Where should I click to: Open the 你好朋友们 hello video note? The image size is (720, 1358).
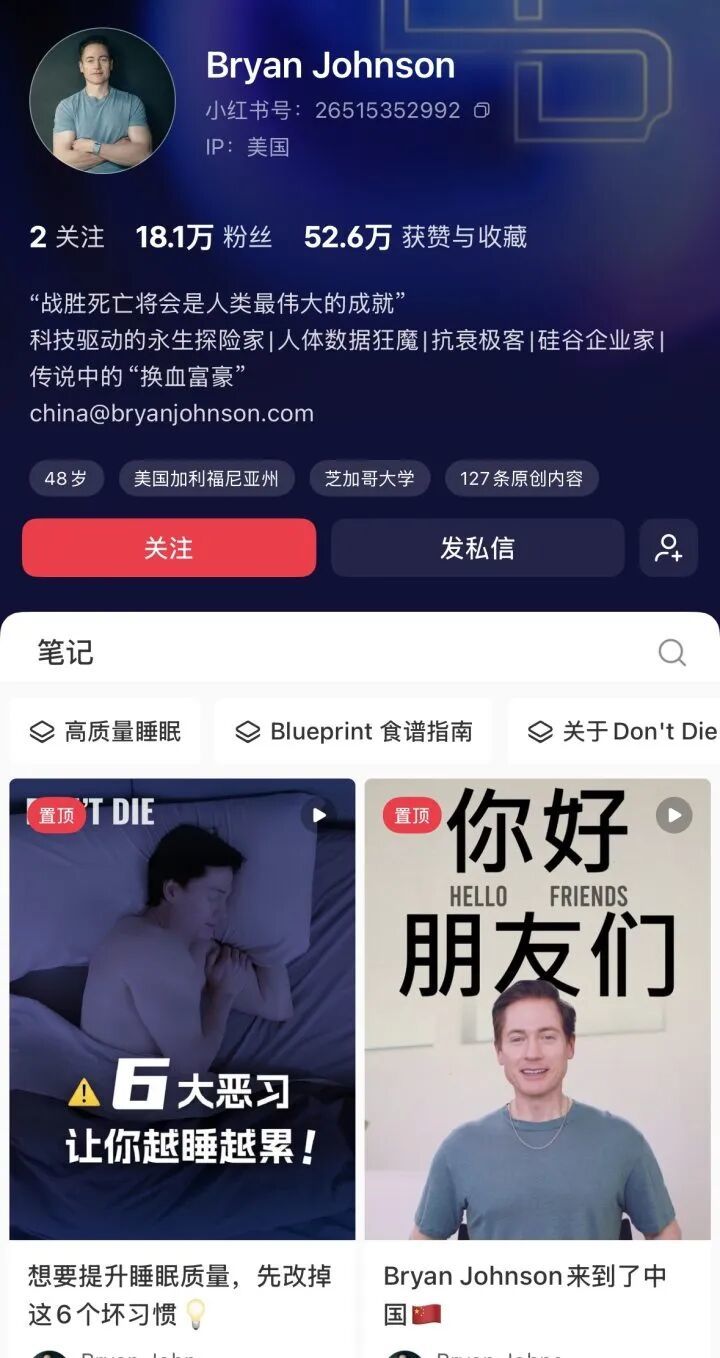tap(537, 1009)
